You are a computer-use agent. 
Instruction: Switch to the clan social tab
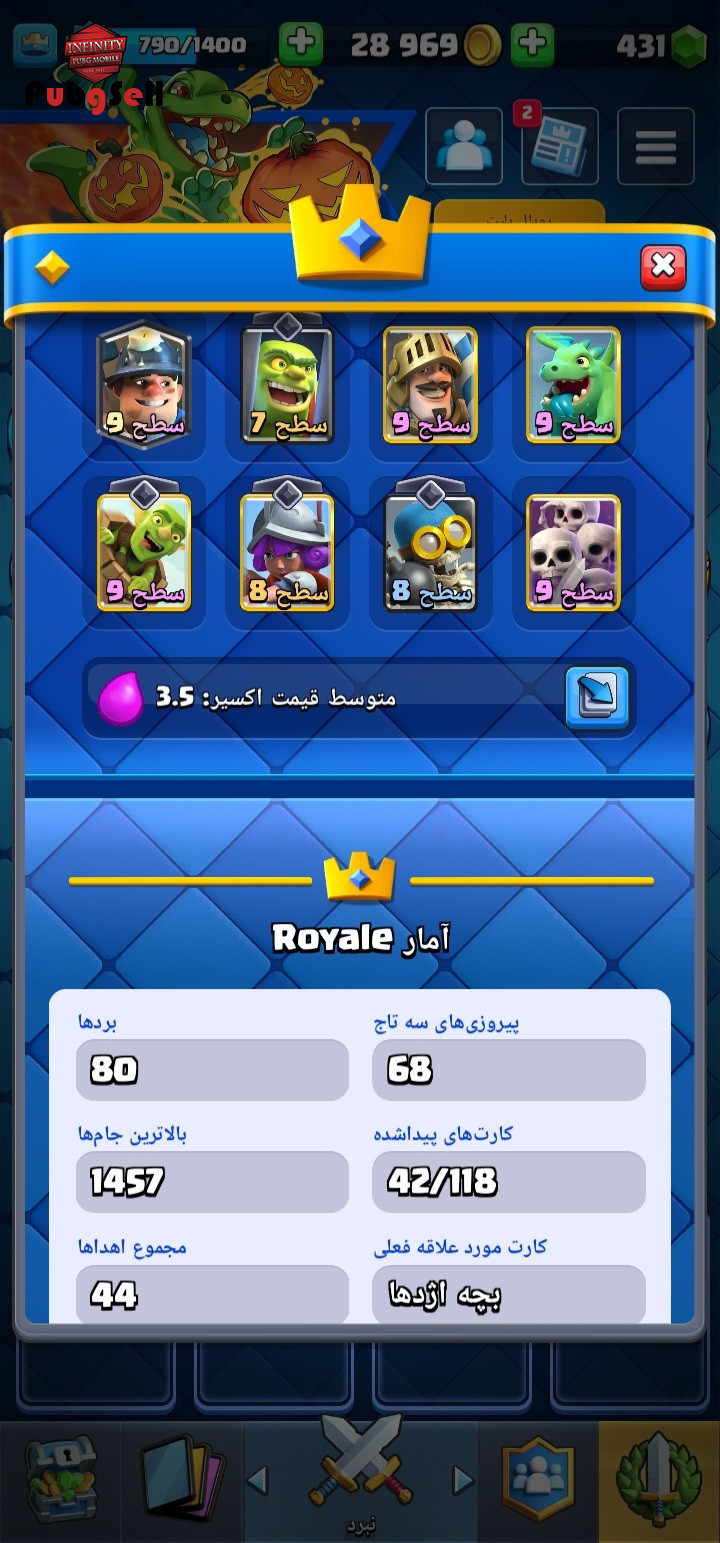(538, 1480)
